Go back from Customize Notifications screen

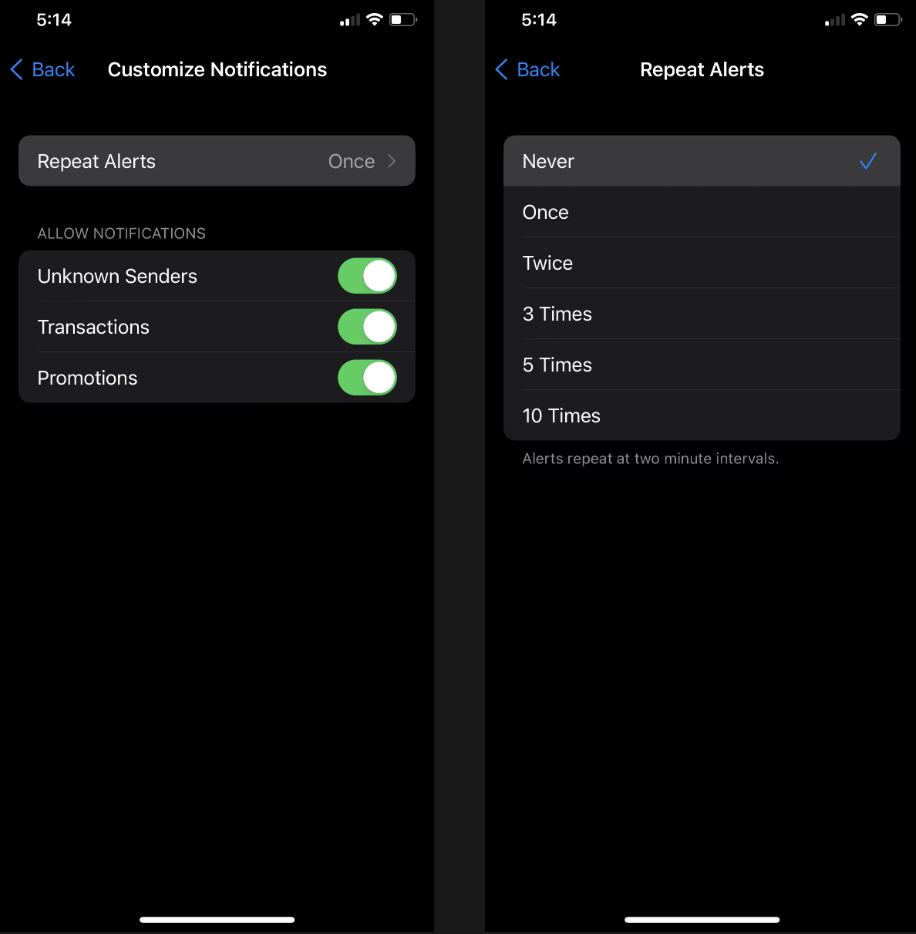pos(43,70)
